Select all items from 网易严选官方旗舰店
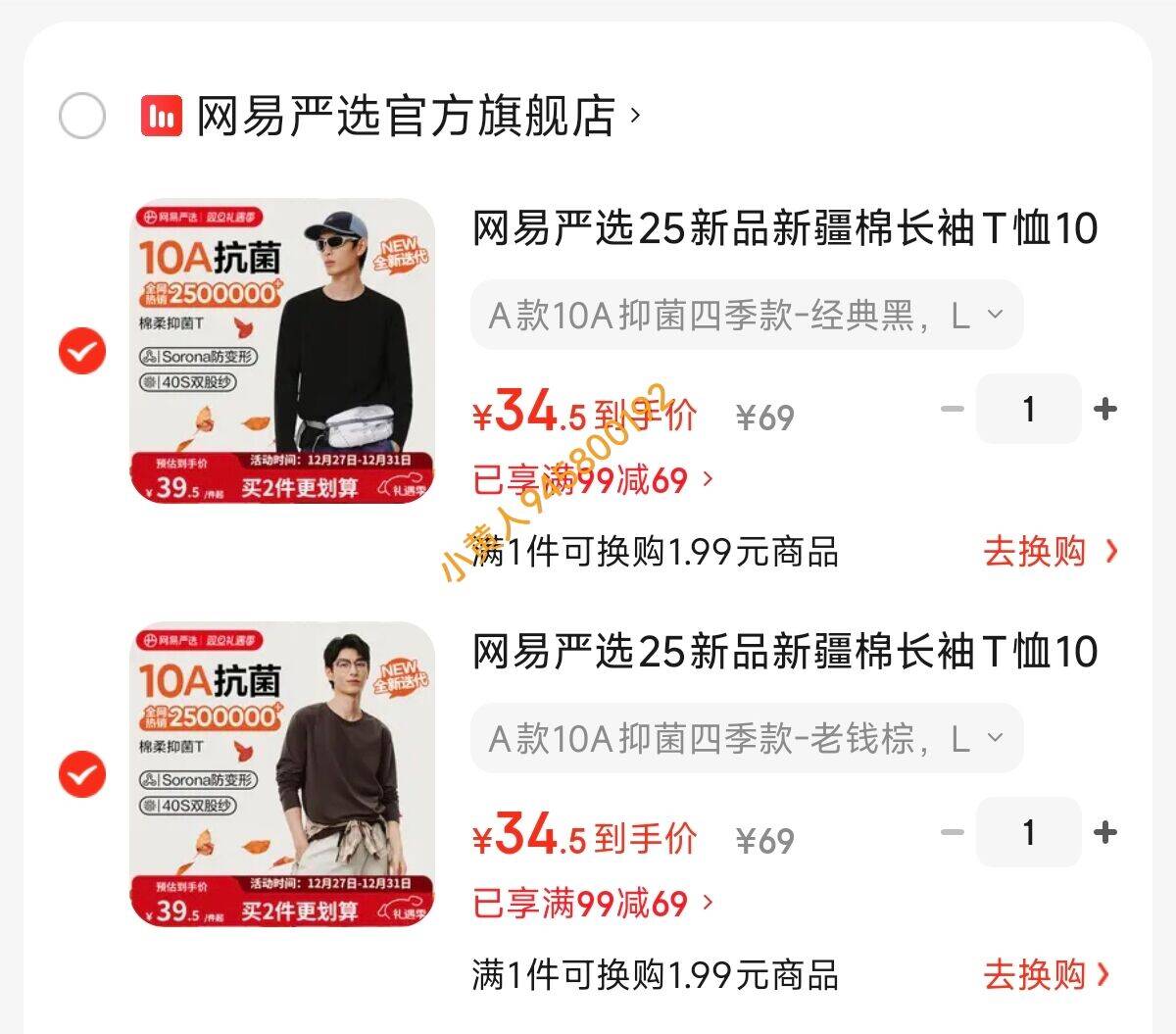Screen dimensions: 1176x1034 pos(82,117)
